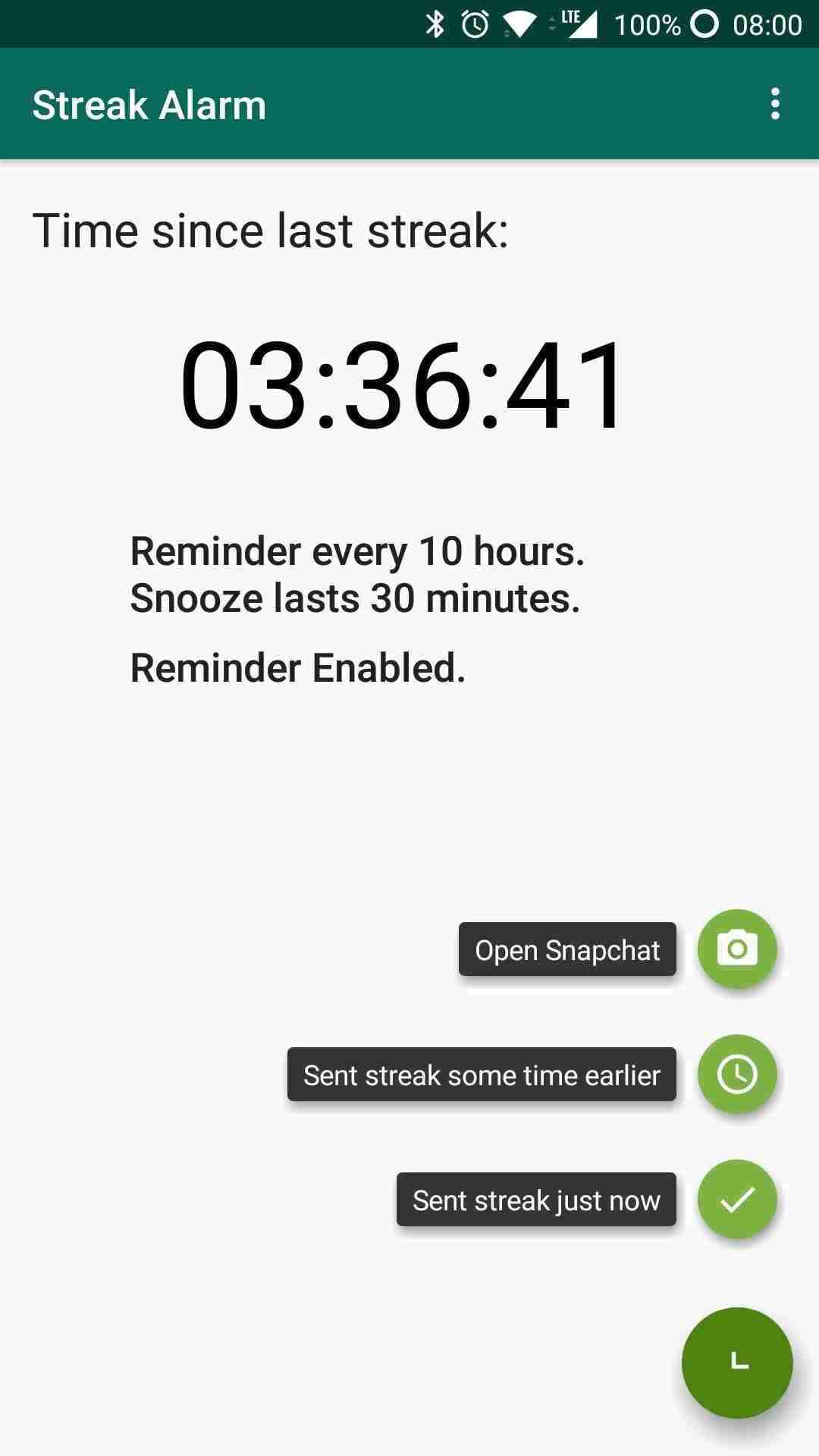
Task: Tap the checkmark icon for sent streak just now
Action: [x=737, y=1200]
